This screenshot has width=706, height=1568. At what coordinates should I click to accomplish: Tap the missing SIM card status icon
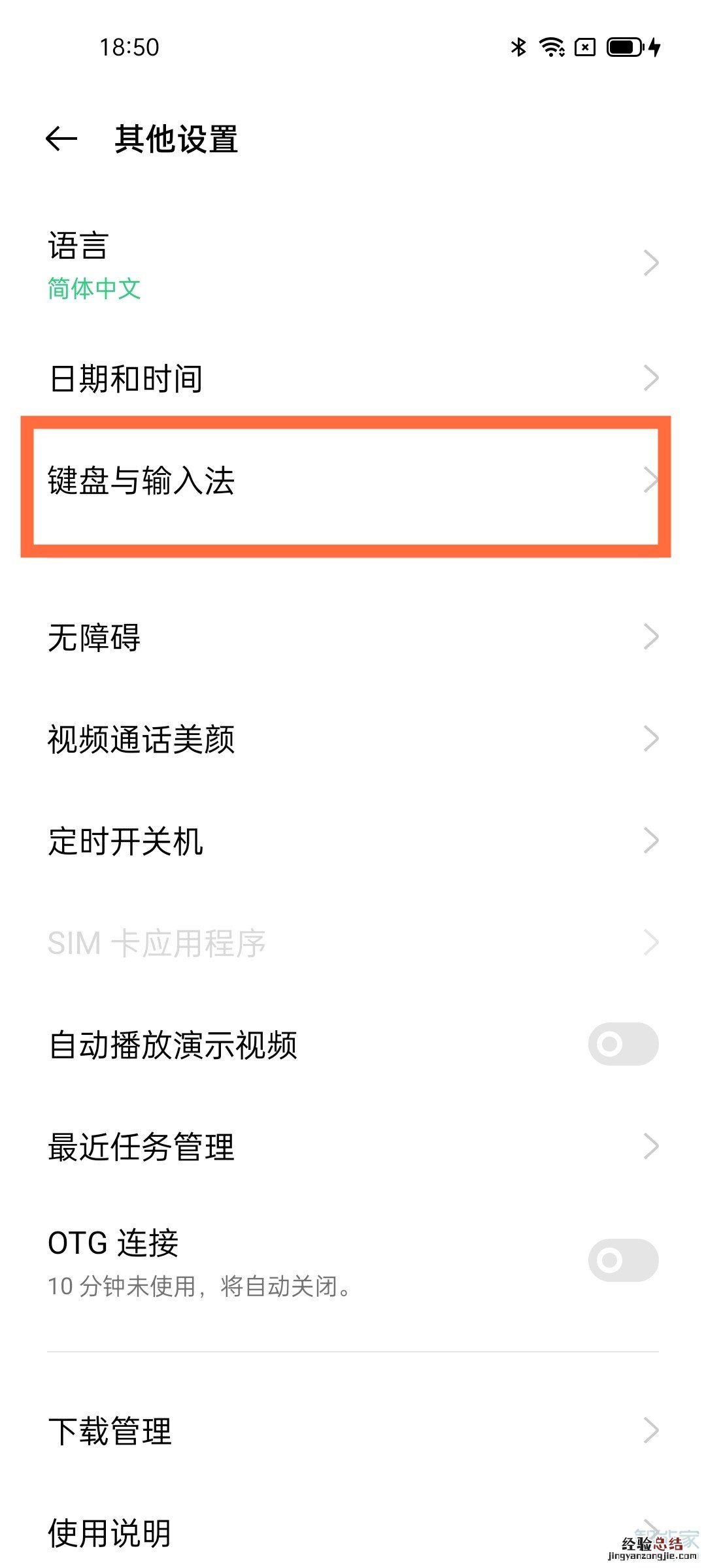tap(585, 47)
